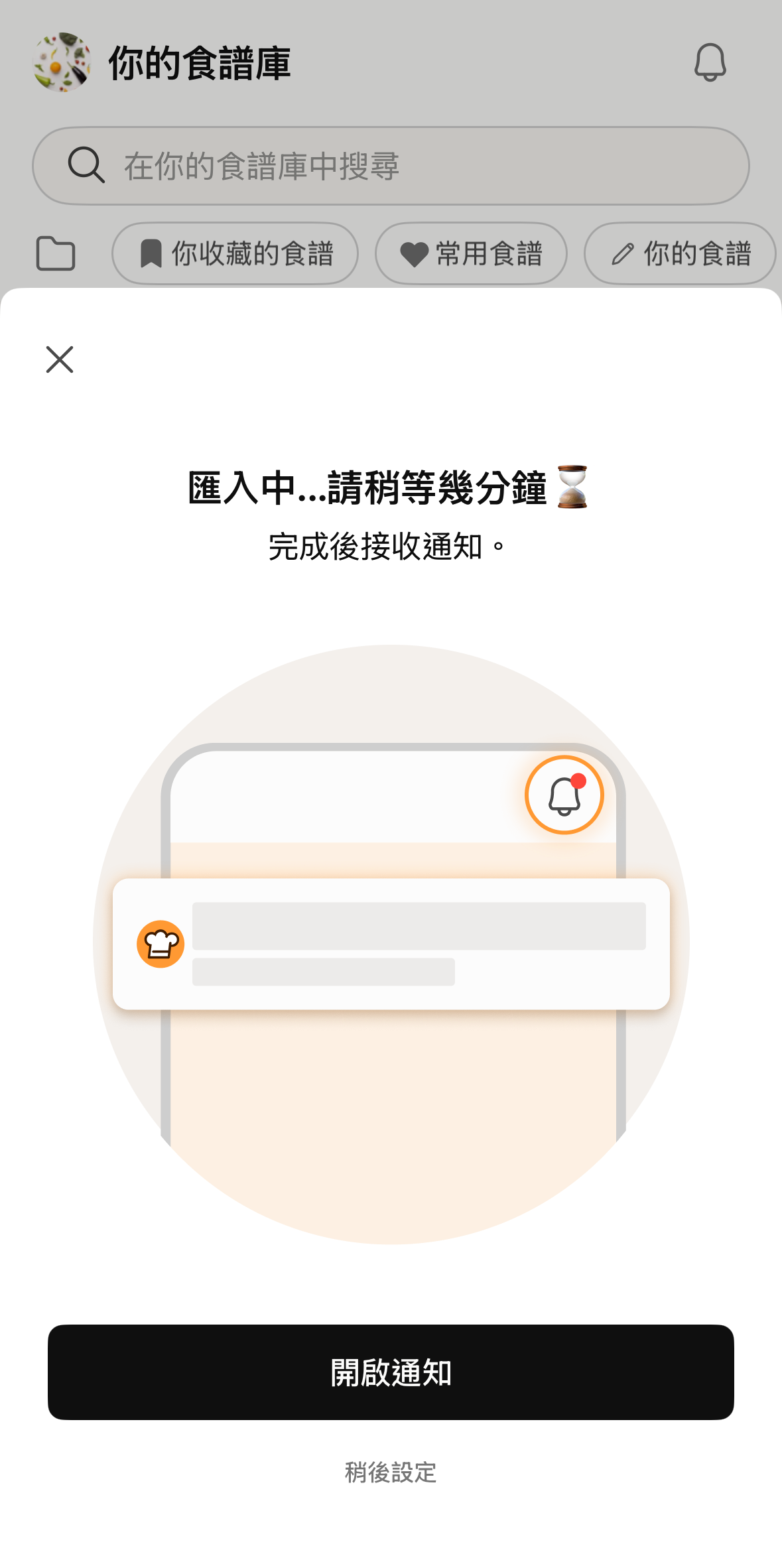Open the notifications bell

click(x=710, y=63)
